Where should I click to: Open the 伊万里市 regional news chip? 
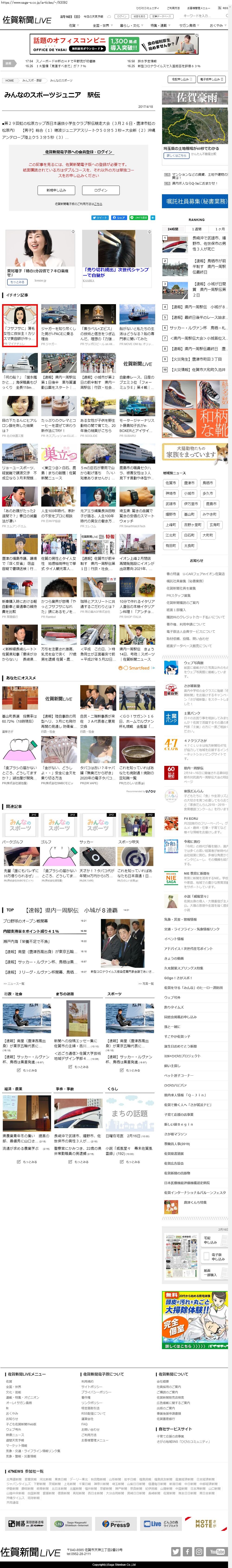[191, 503]
